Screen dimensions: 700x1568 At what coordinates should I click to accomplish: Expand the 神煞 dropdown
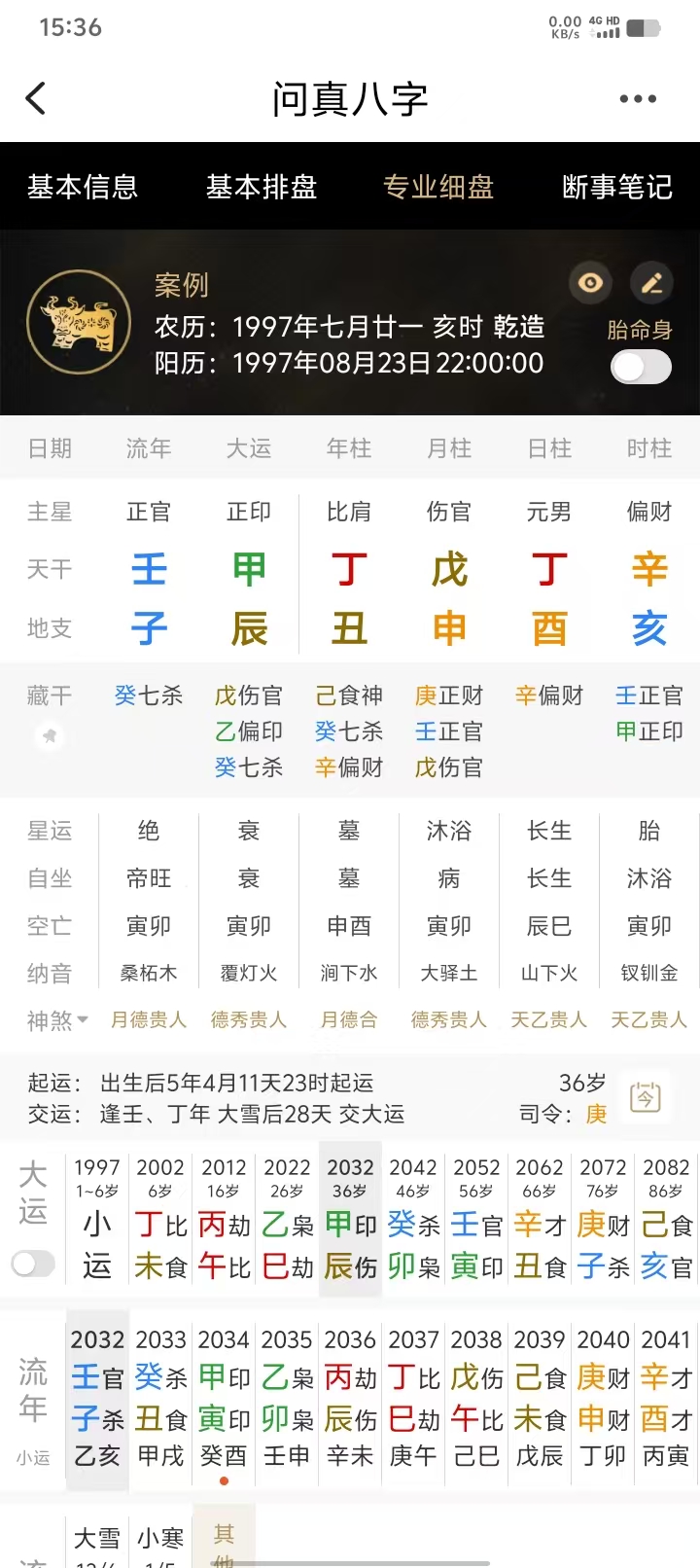pos(58,1019)
